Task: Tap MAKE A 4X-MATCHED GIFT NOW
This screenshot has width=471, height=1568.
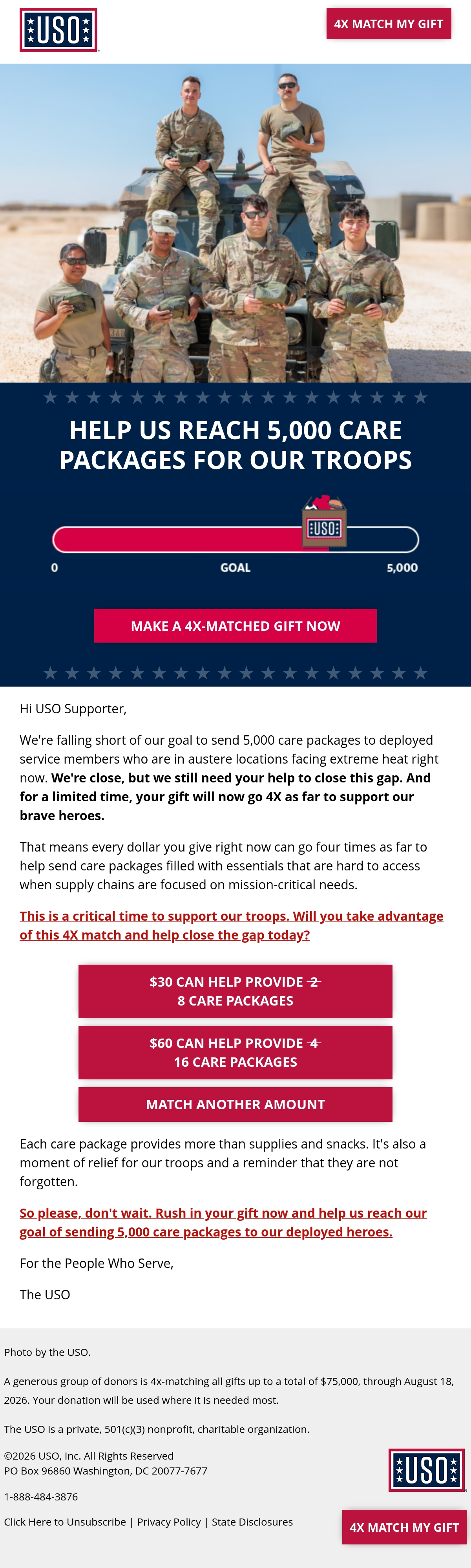Action: (x=235, y=626)
